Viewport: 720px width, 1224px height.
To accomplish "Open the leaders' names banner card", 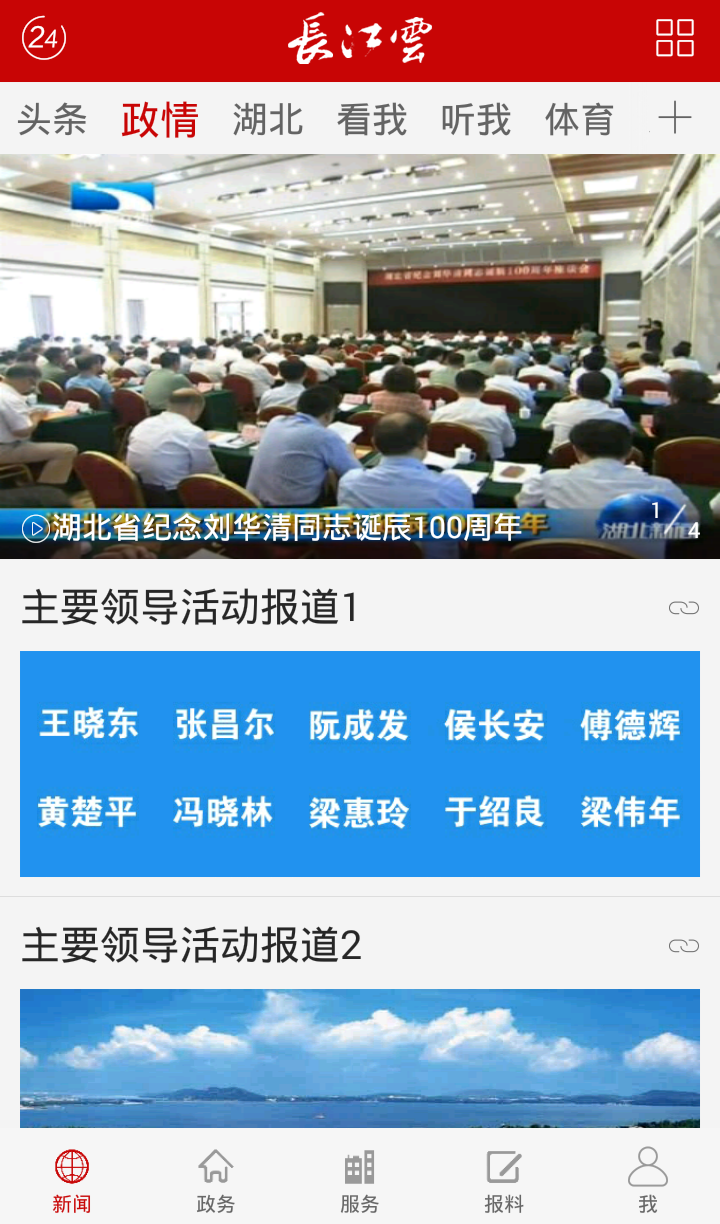I will 360,764.
